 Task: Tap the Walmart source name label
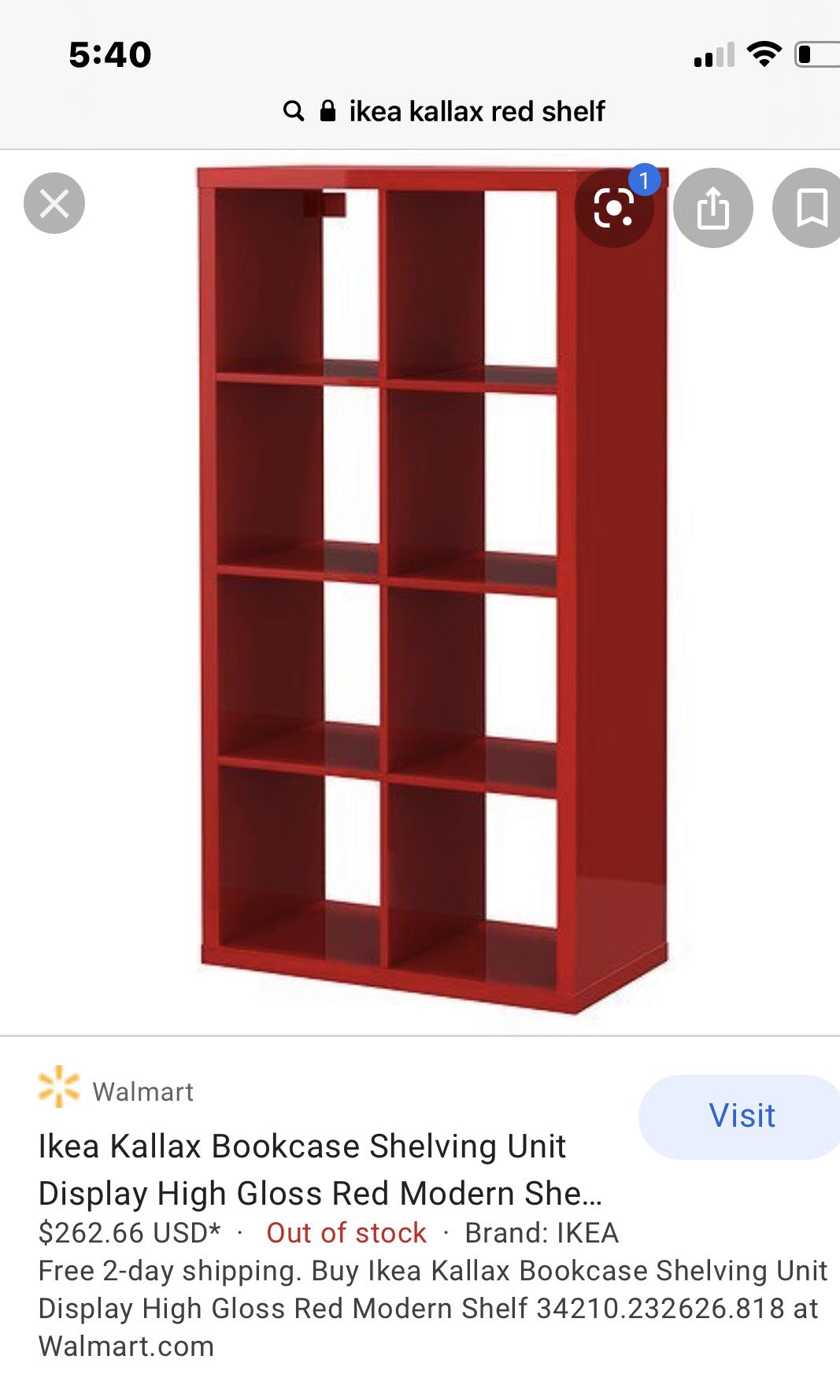144,1091
